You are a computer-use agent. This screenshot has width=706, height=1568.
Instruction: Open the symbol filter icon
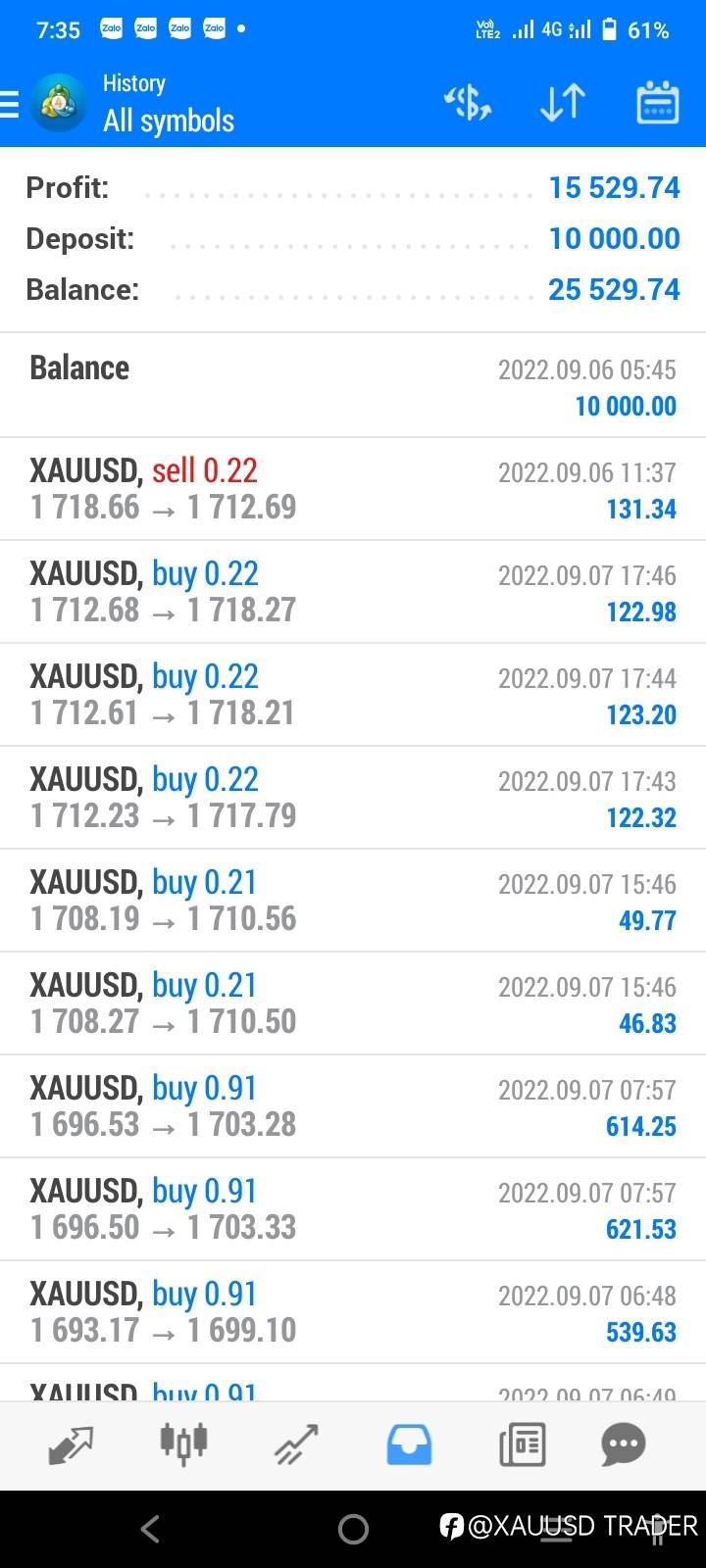coord(468,103)
